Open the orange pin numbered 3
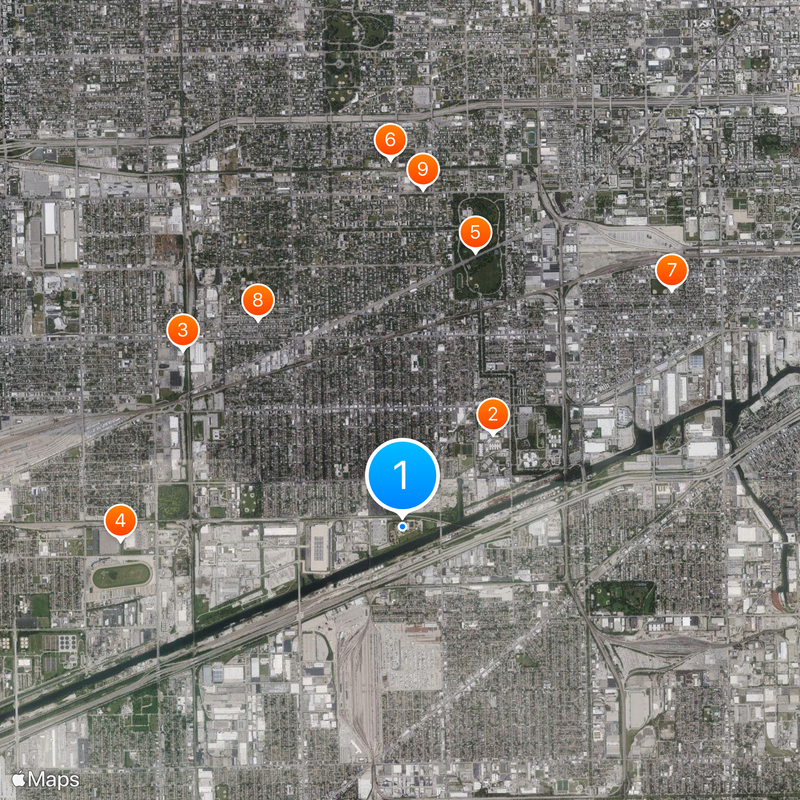Screen dimensions: 800x800 [x=183, y=329]
